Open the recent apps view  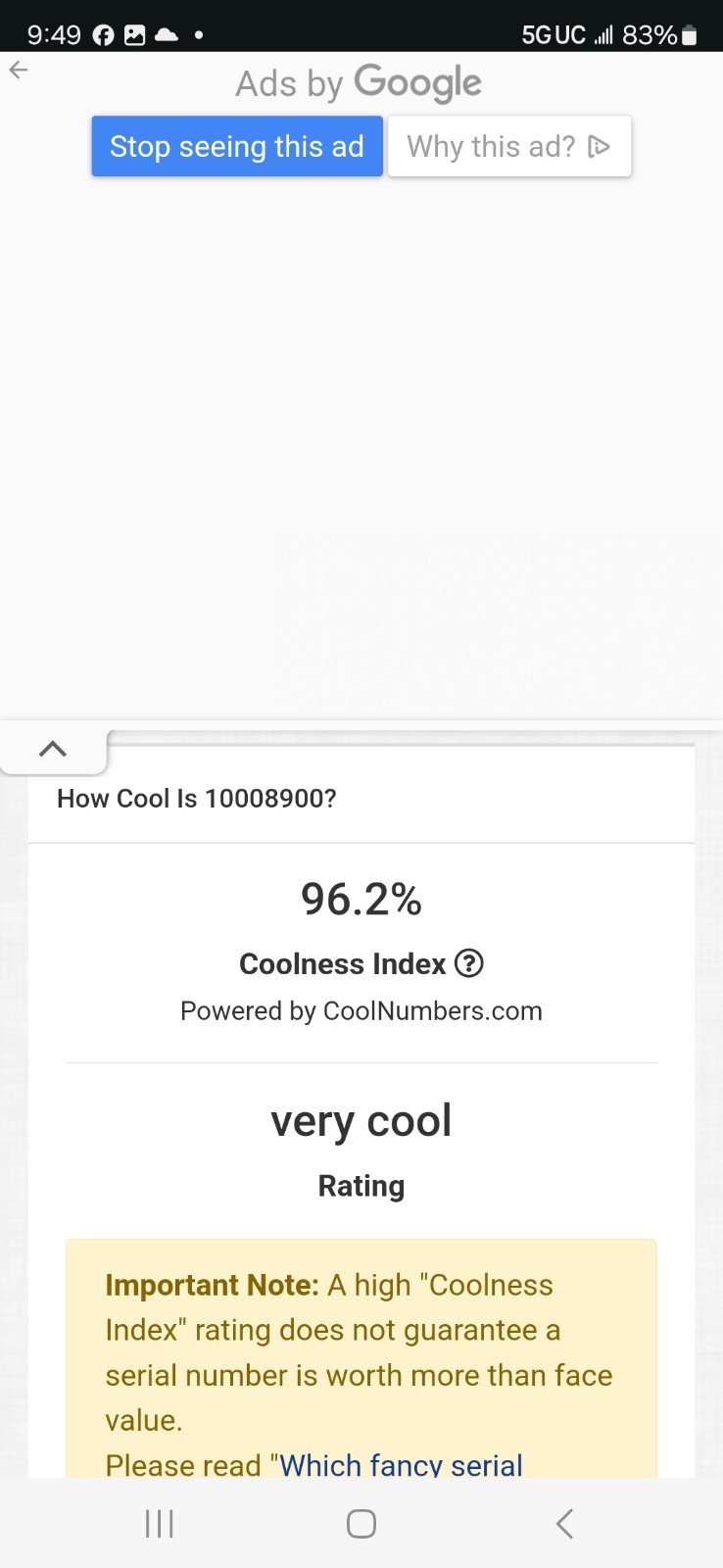pos(159,1524)
